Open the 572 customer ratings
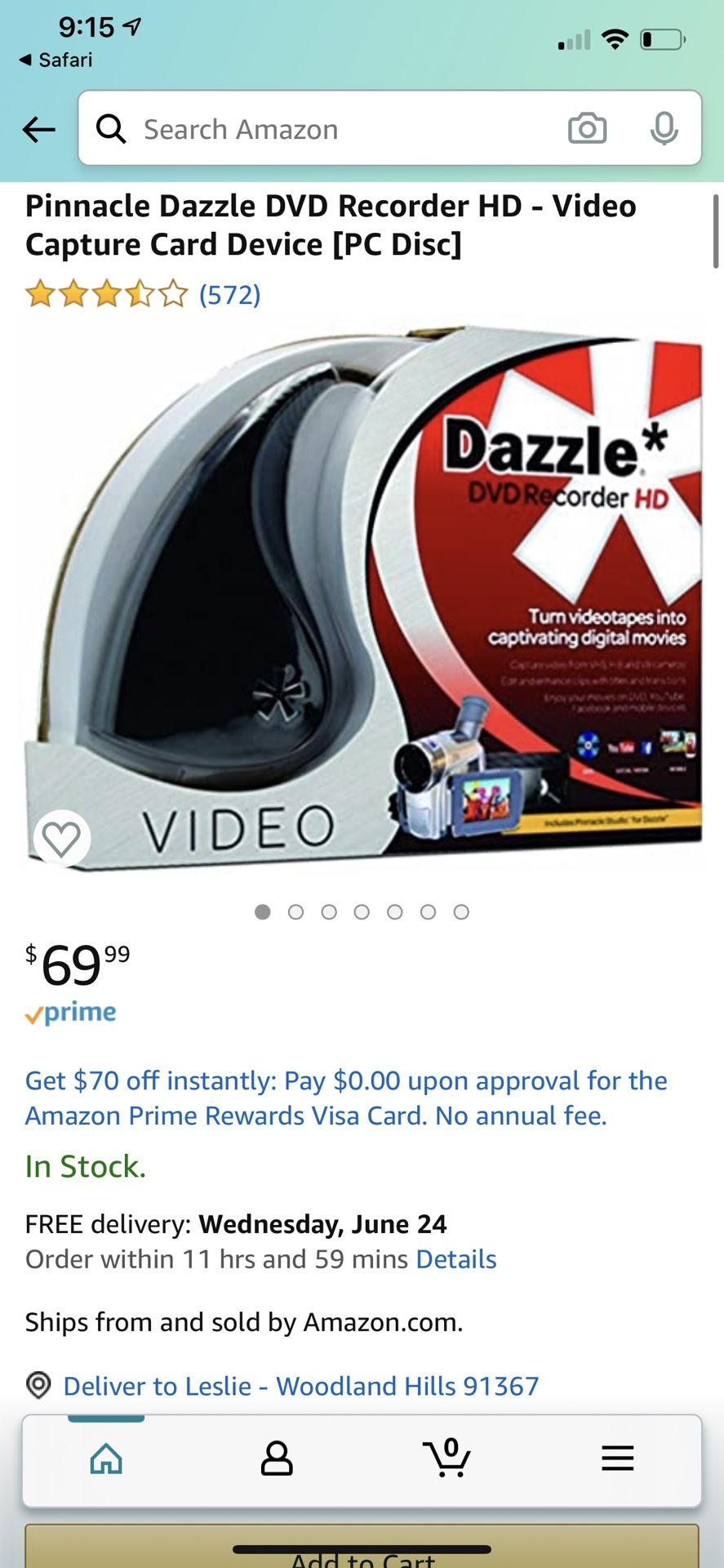Screen dimensions: 724x1568 229,294
